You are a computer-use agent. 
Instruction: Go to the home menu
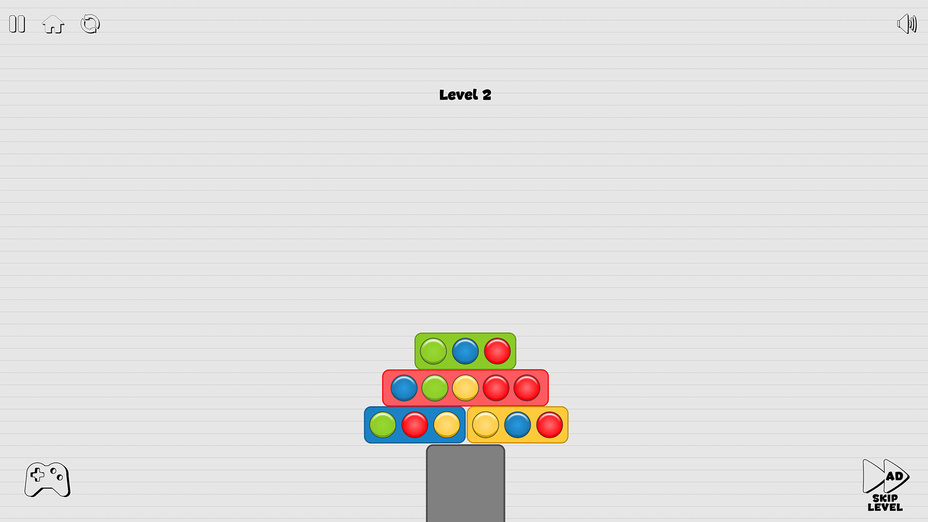pyautogui.click(x=53, y=25)
